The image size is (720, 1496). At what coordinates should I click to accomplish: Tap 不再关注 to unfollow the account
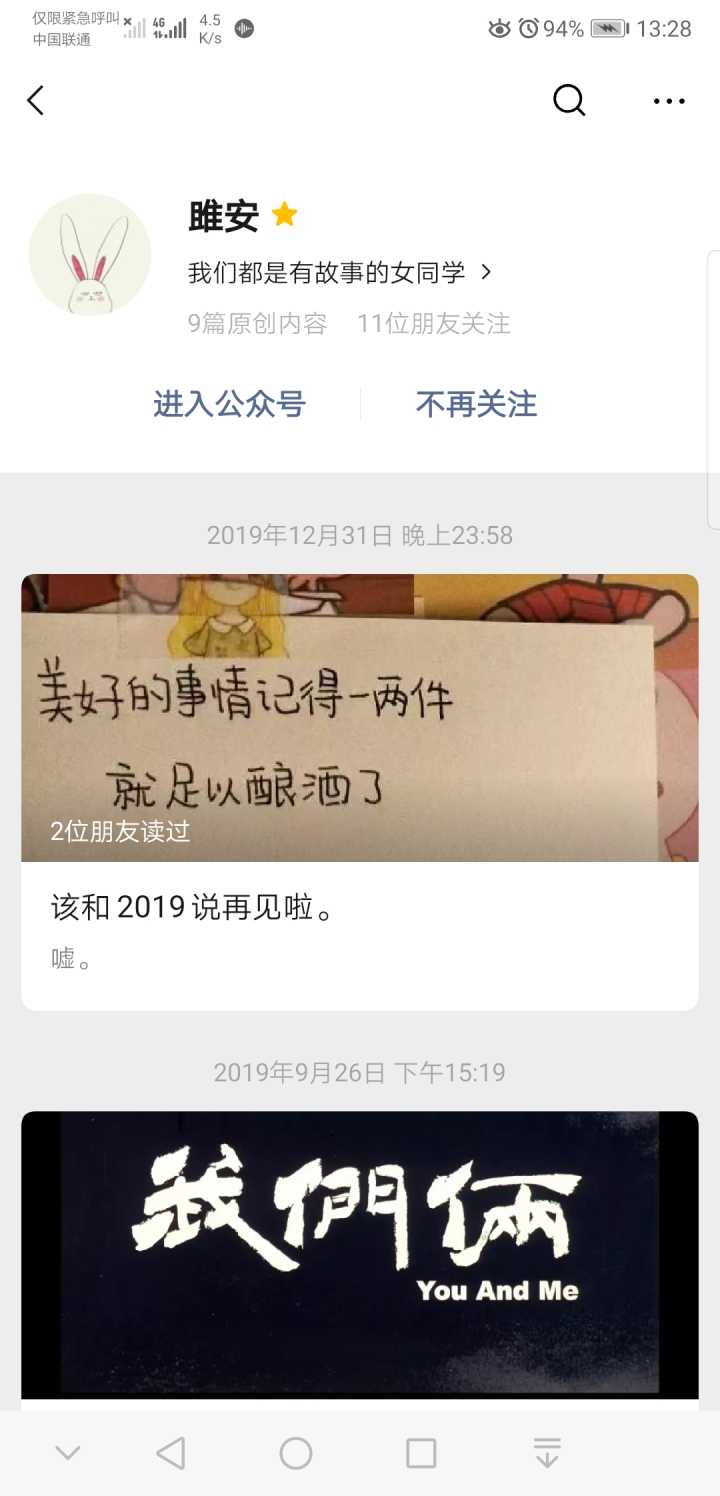(x=477, y=404)
